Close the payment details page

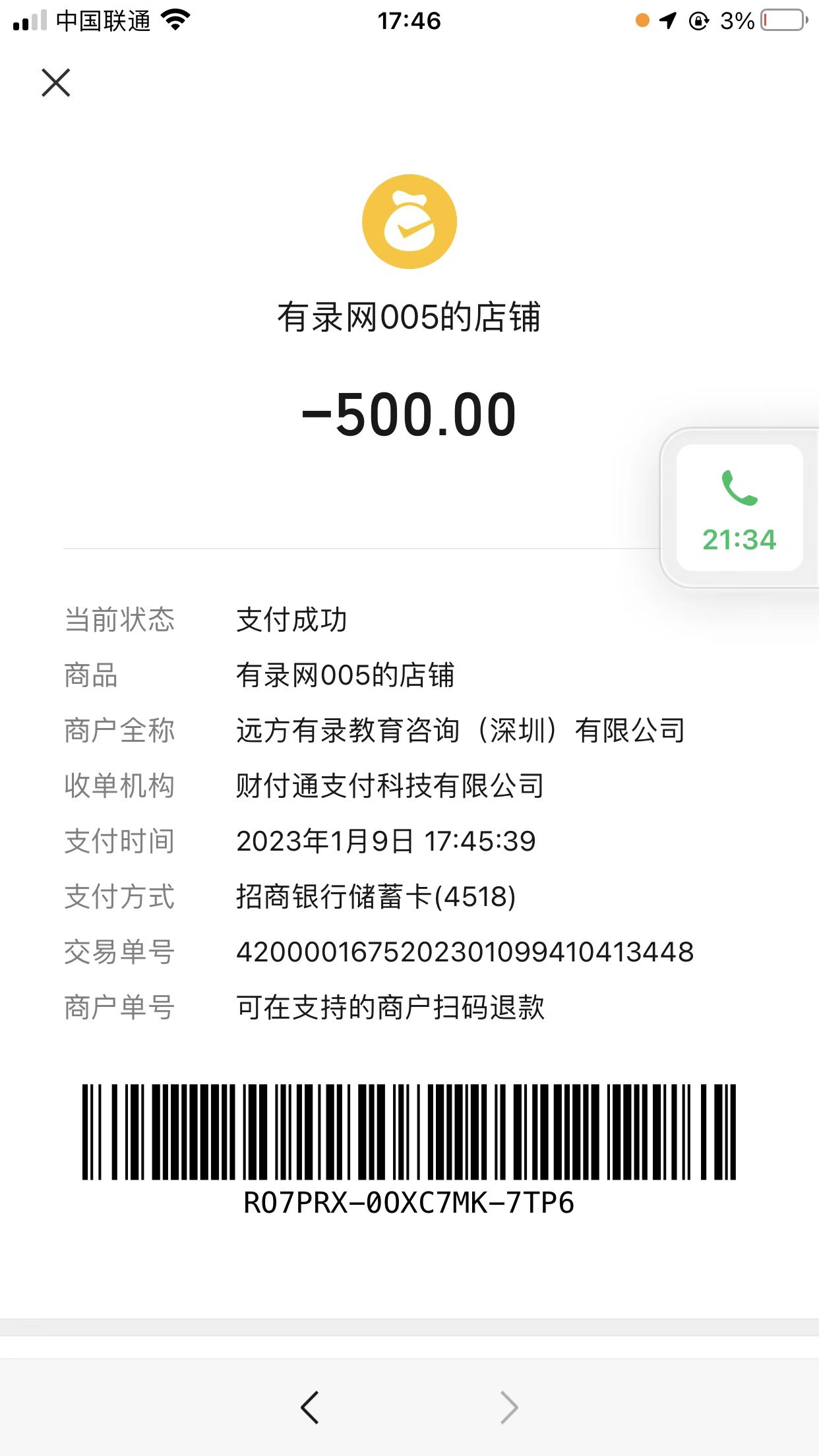56,83
